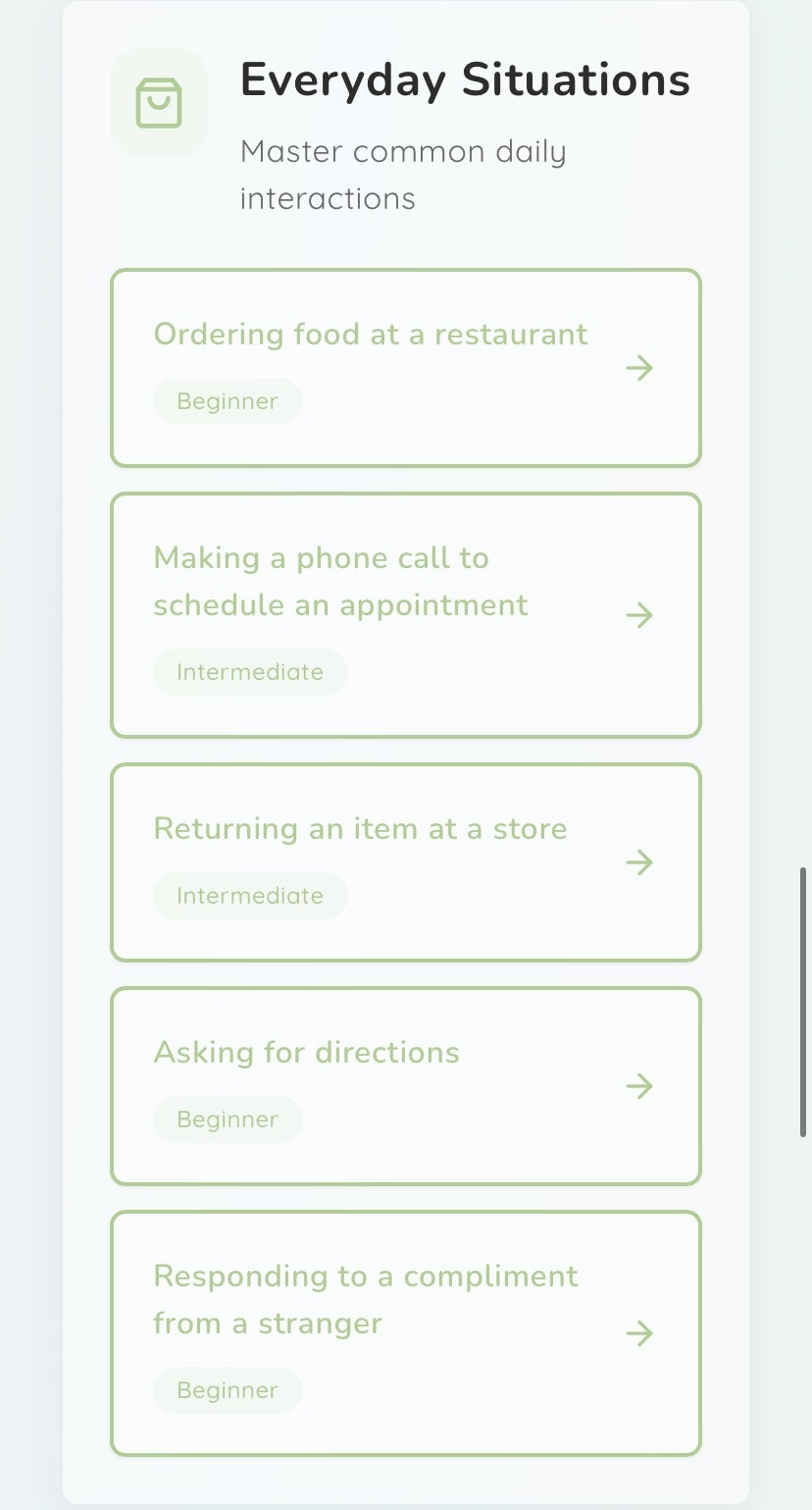Click the Intermediate badge on the returns card

[250, 895]
